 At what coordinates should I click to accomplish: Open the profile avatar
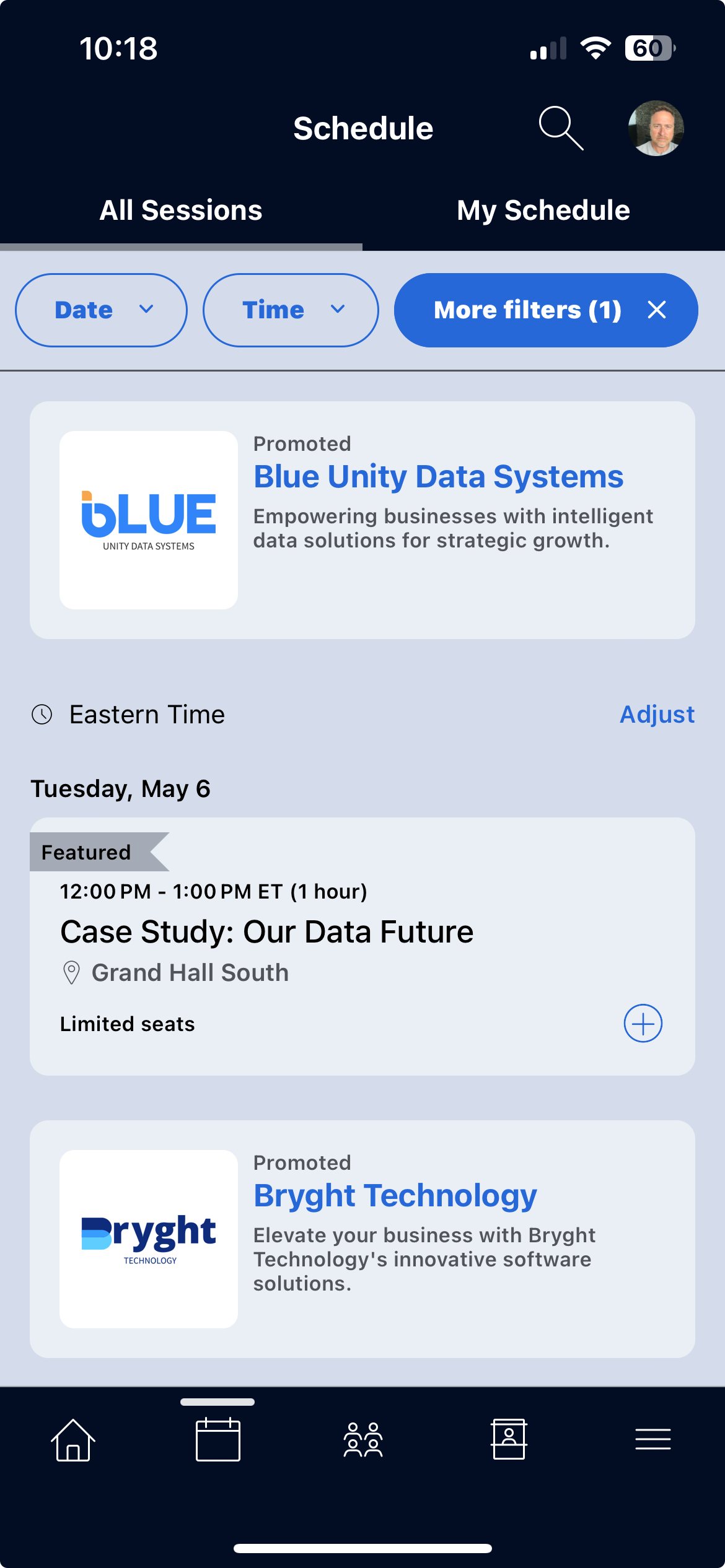point(656,128)
